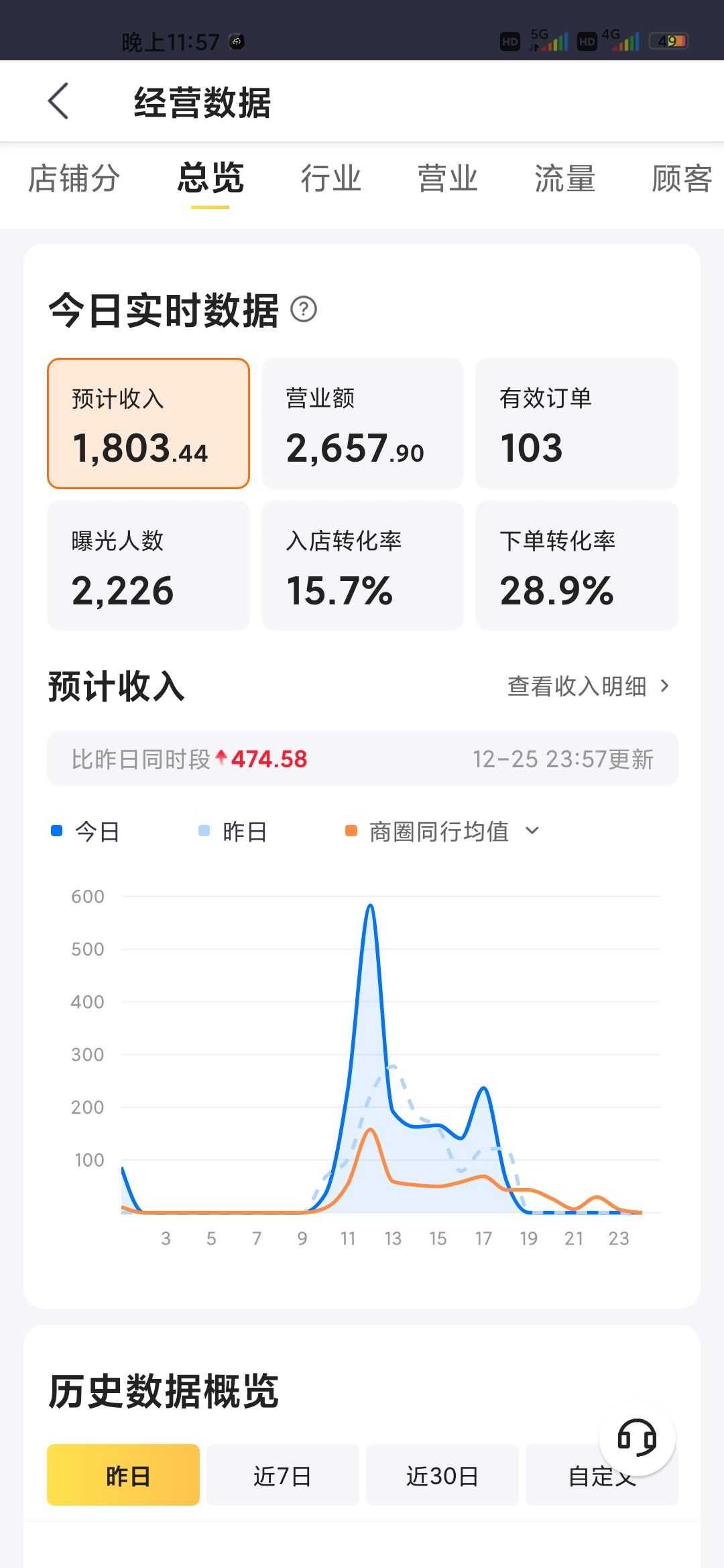Image resolution: width=724 pixels, height=1568 pixels.
Task: Switch to the 行业 tab
Action: [330, 179]
